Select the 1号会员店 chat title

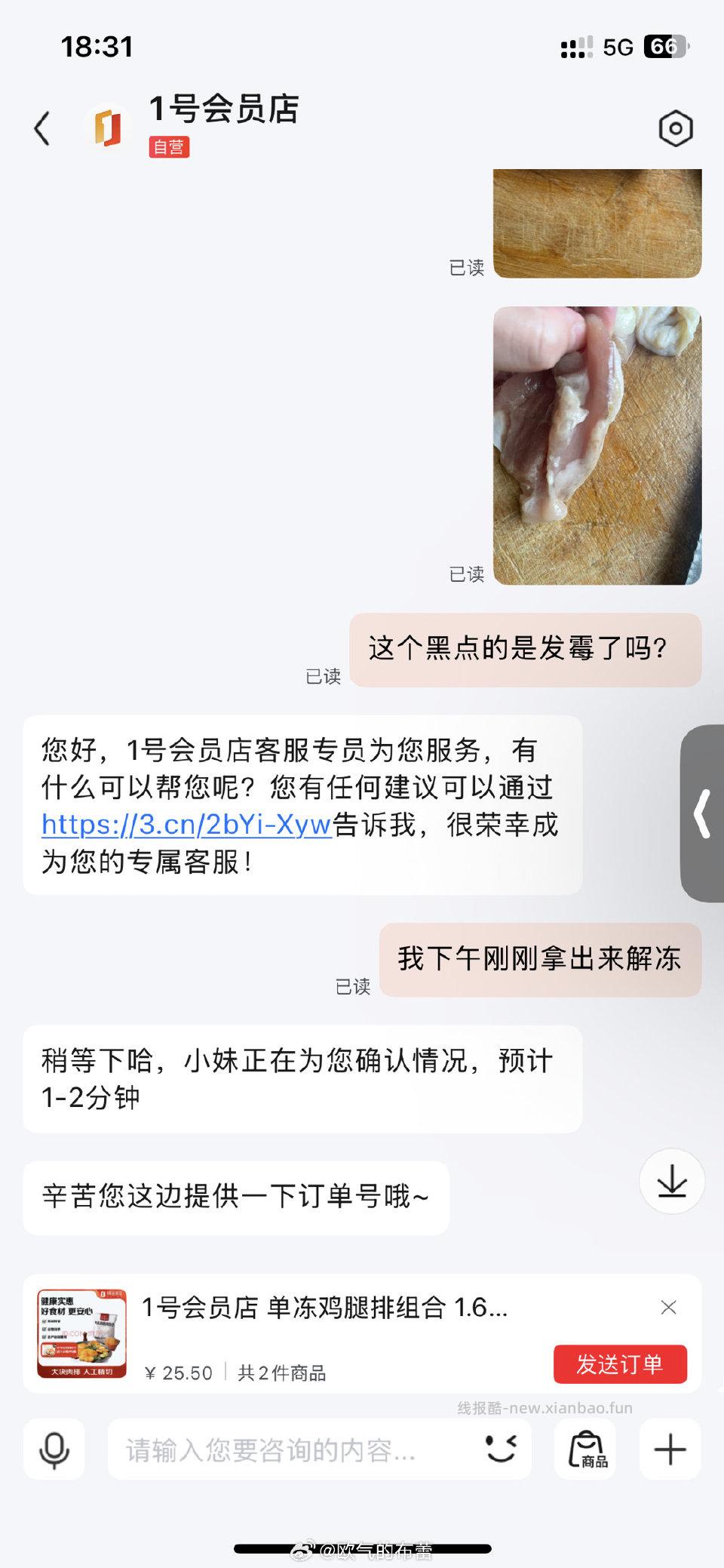pos(222,109)
